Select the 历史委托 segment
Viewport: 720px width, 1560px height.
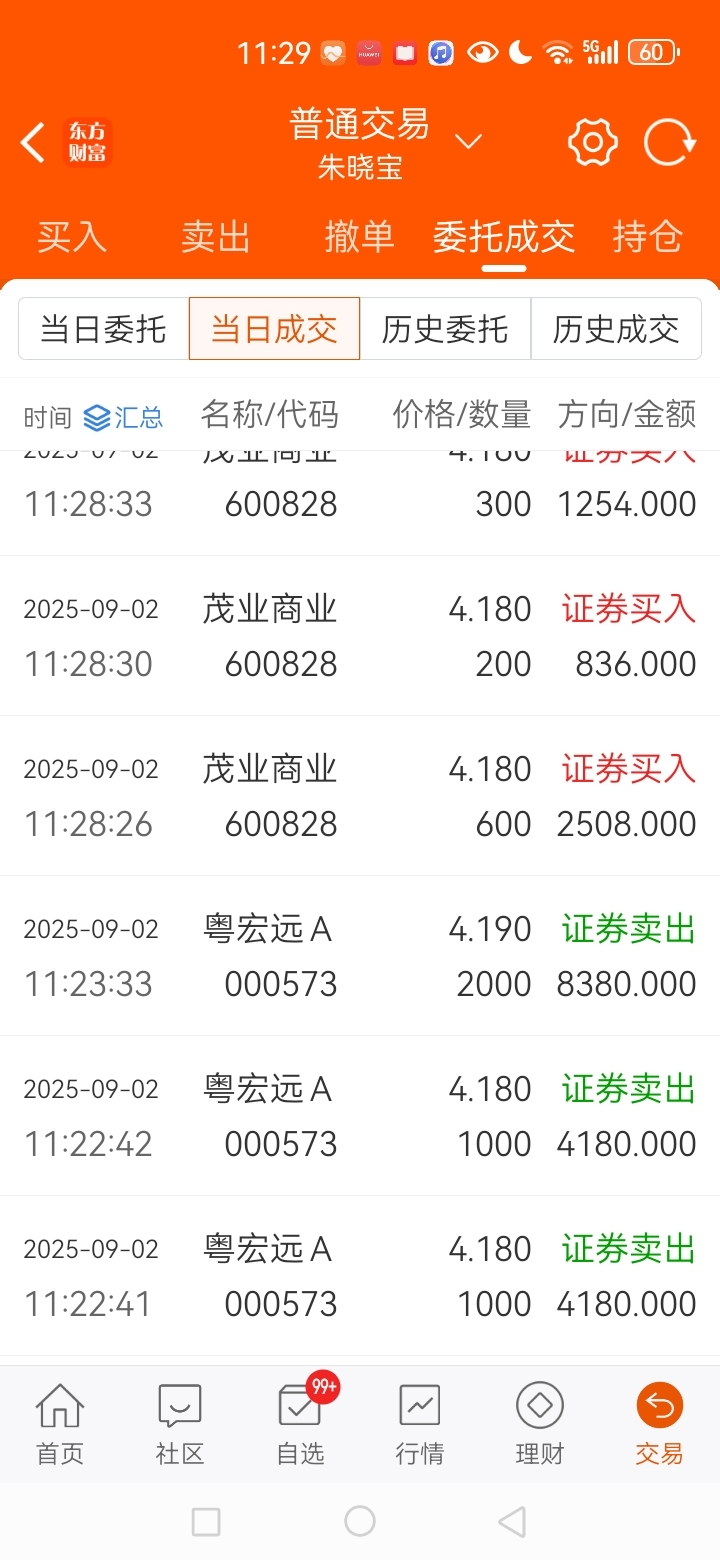click(445, 328)
